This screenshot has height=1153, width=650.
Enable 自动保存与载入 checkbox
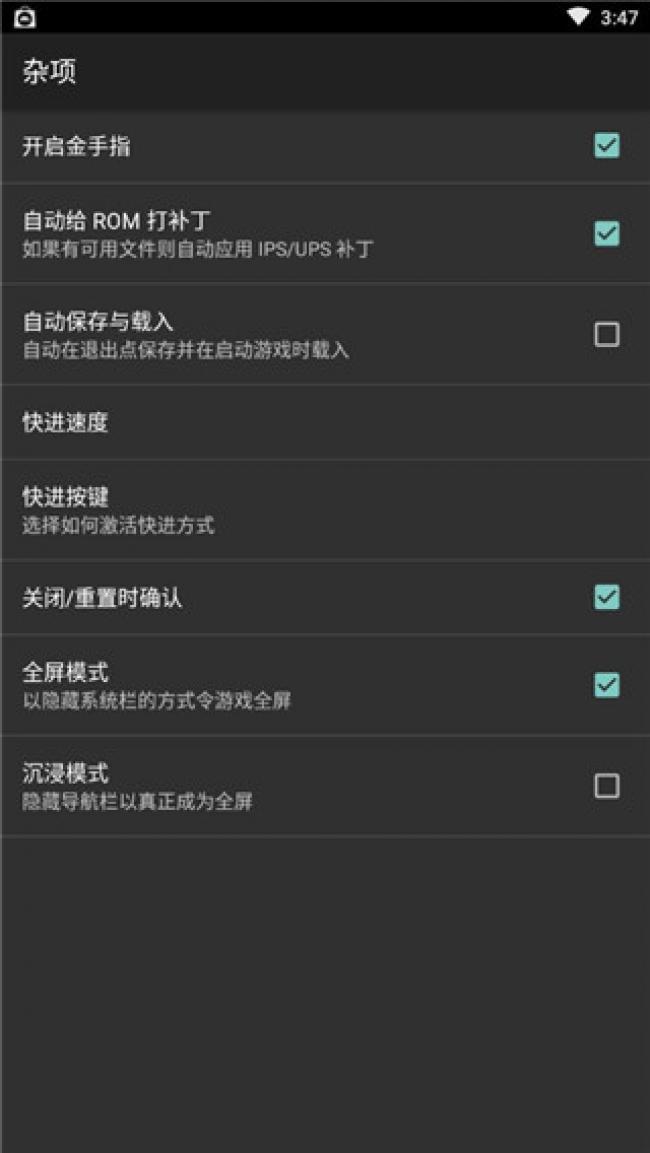[606, 334]
